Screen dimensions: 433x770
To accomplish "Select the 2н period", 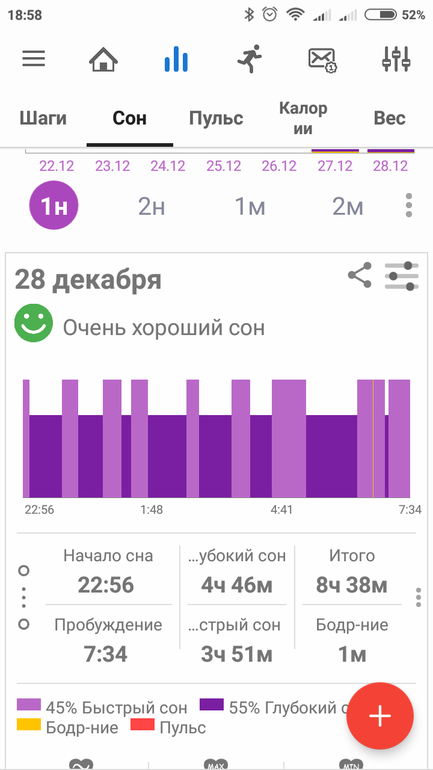I will coord(152,207).
